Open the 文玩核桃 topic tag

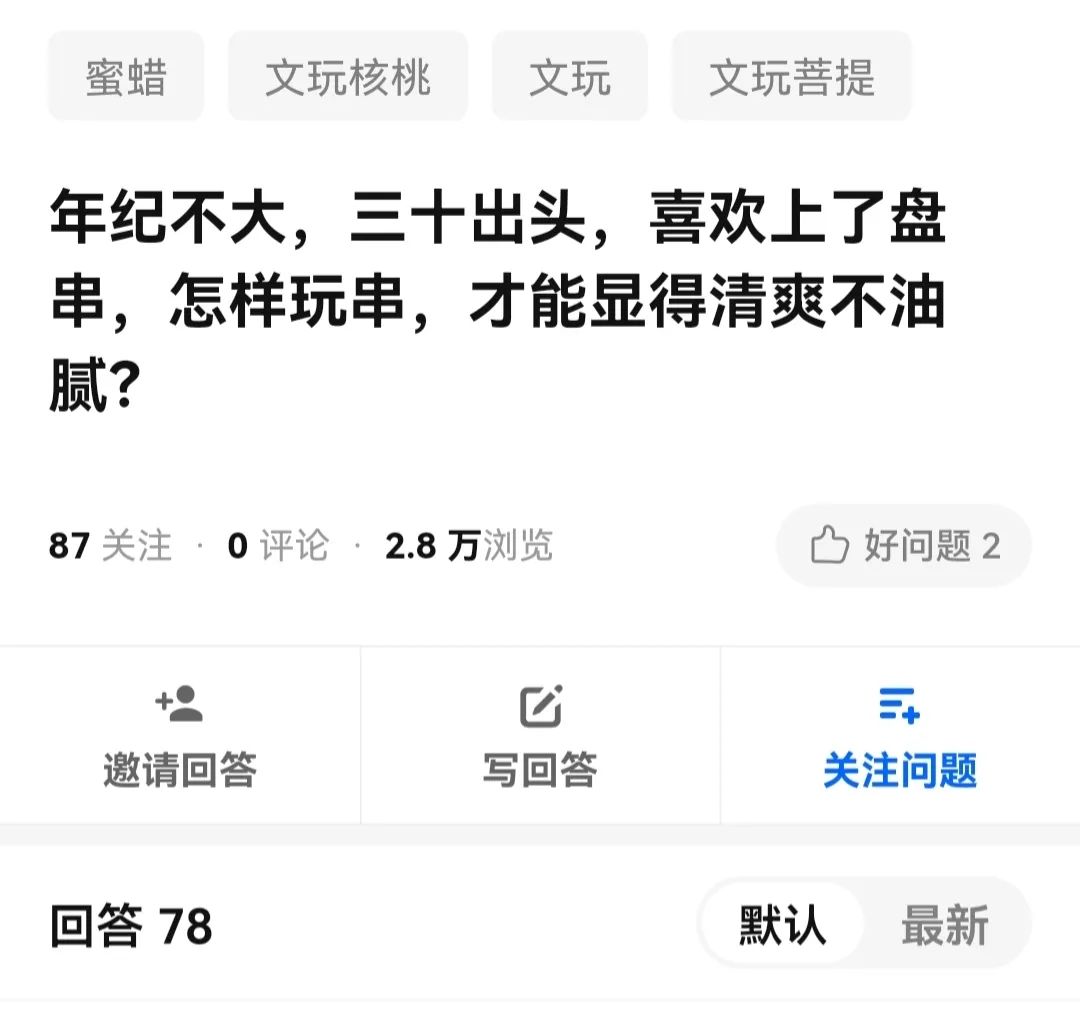coord(348,77)
